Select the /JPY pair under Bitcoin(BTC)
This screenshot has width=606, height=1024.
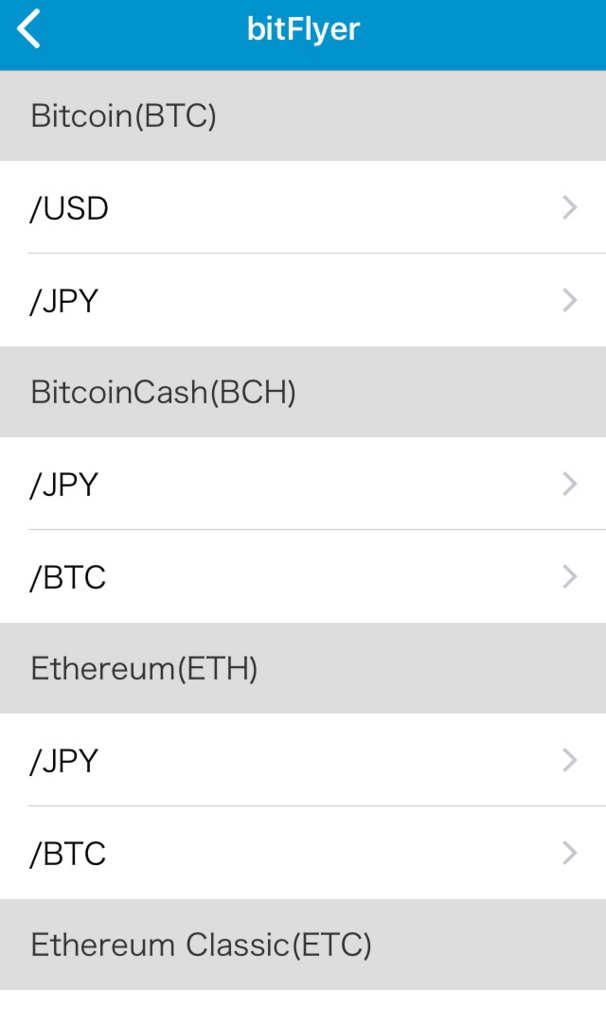[x=302, y=300]
